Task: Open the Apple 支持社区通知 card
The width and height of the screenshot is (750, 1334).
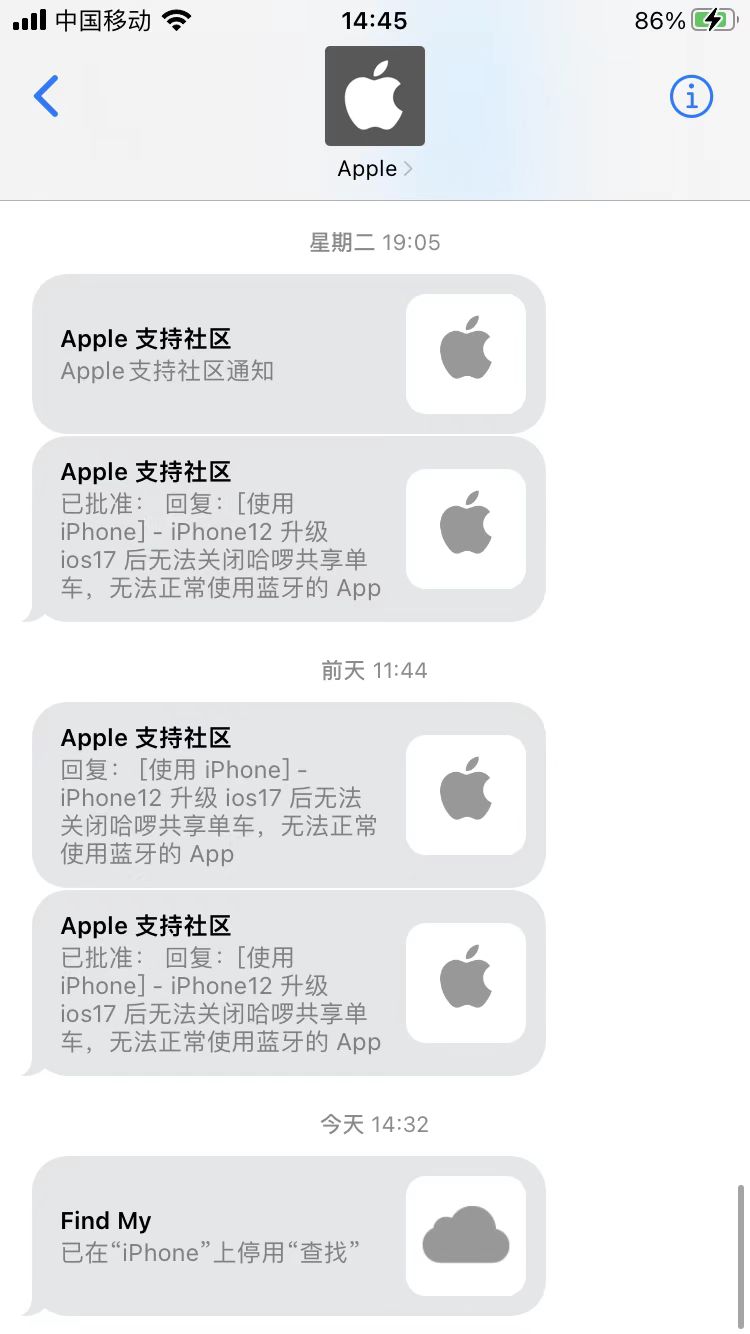Action: (x=288, y=354)
